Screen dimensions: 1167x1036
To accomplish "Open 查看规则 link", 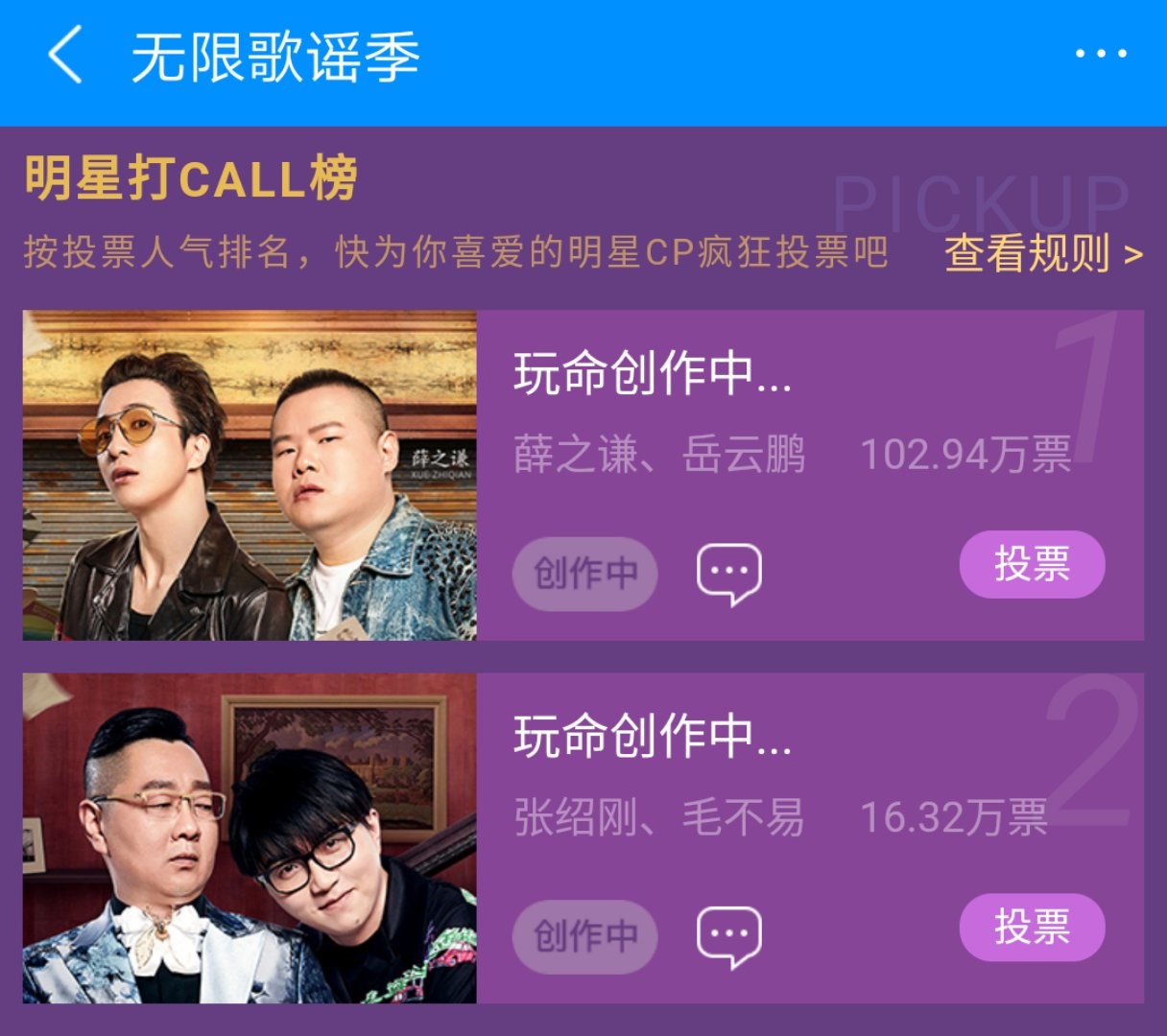I will coord(1042,254).
